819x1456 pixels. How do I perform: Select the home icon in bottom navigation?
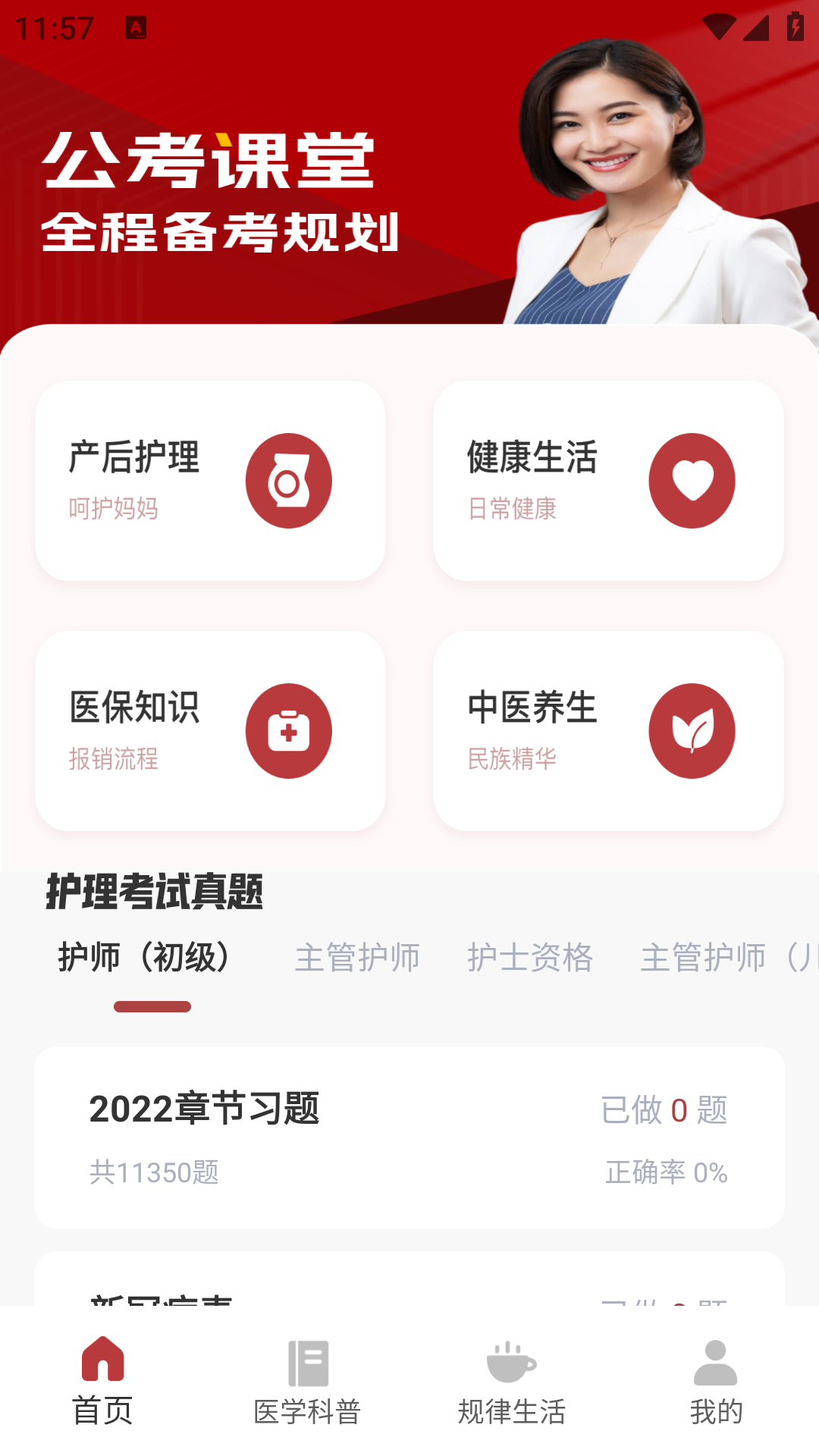[103, 1369]
